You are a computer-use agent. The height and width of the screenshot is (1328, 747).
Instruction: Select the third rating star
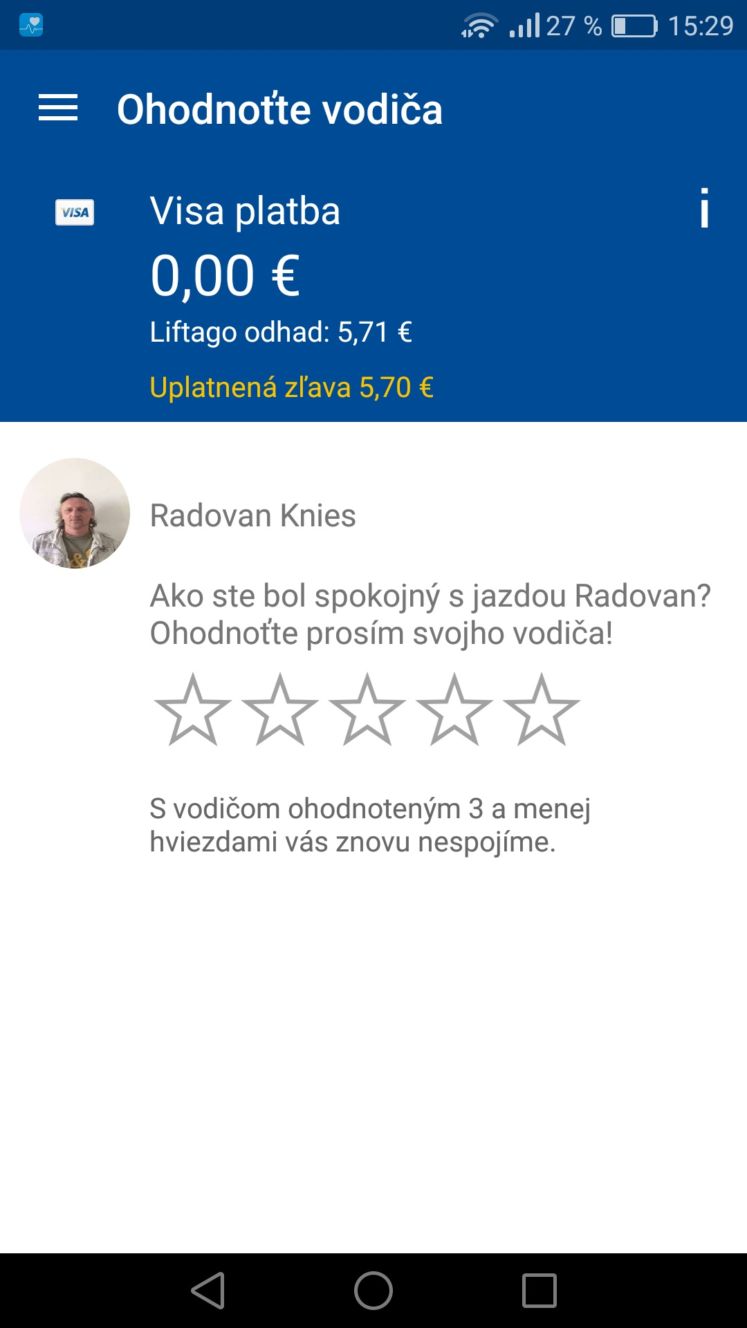(x=367, y=709)
